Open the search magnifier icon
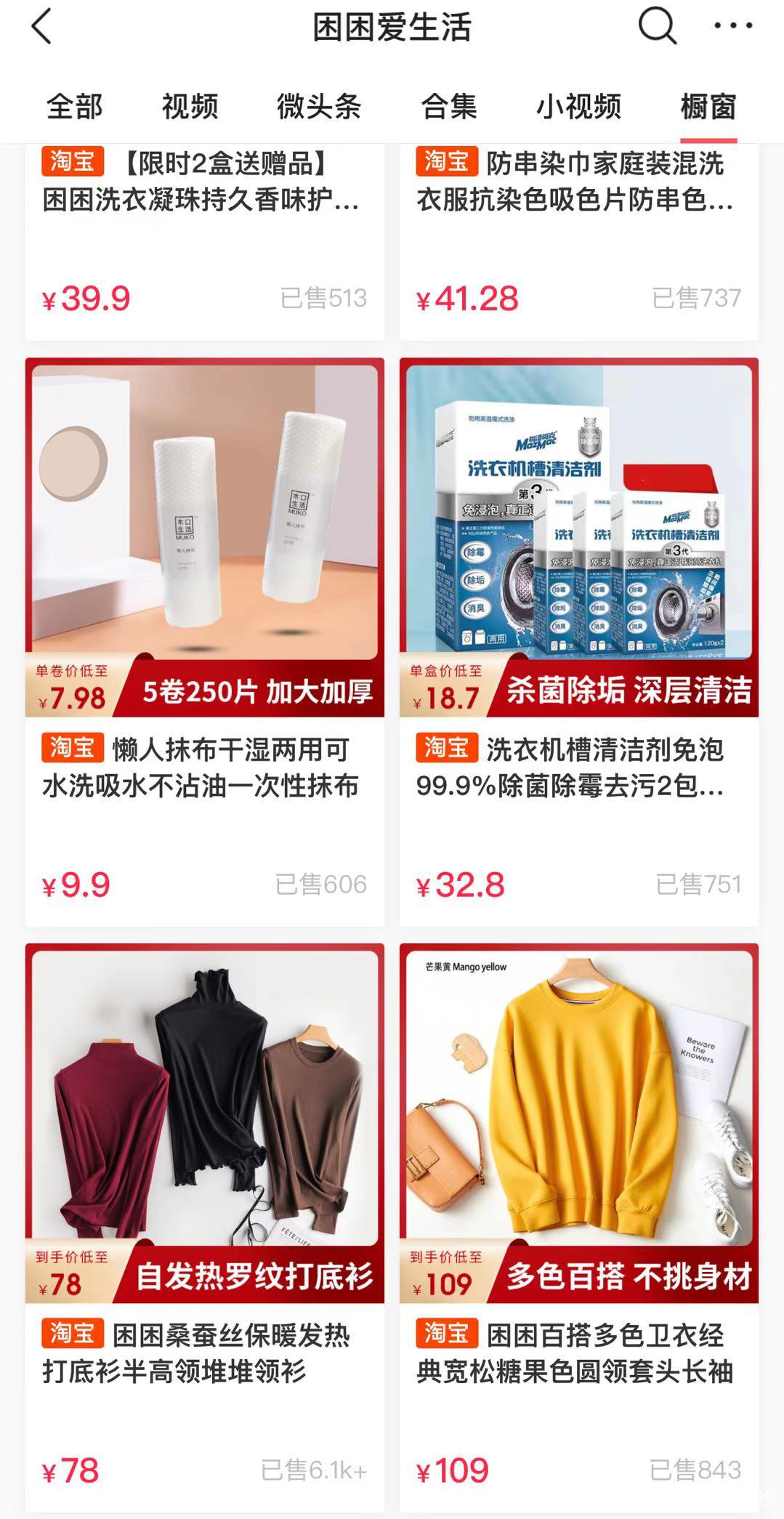Image resolution: width=784 pixels, height=1519 pixels. [658, 28]
